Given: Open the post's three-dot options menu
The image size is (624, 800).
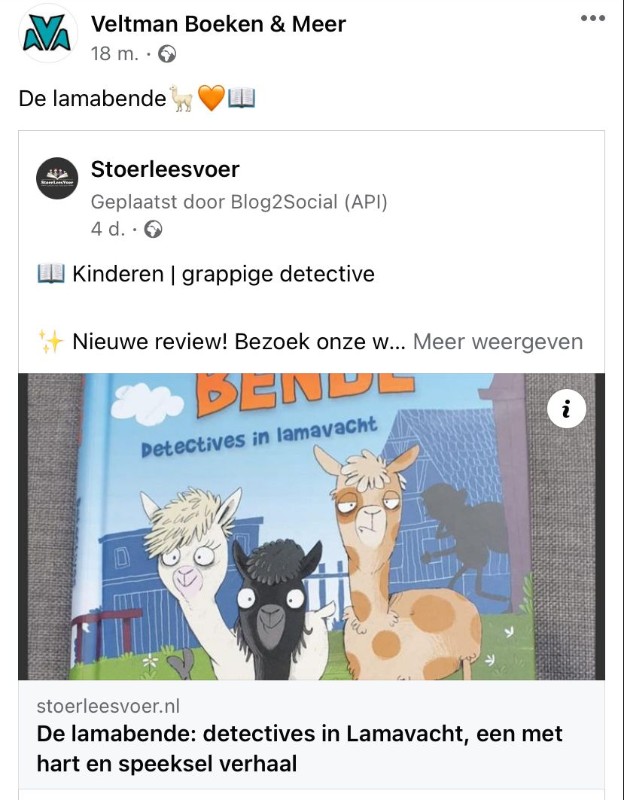Looking at the screenshot, I should point(593,18).
